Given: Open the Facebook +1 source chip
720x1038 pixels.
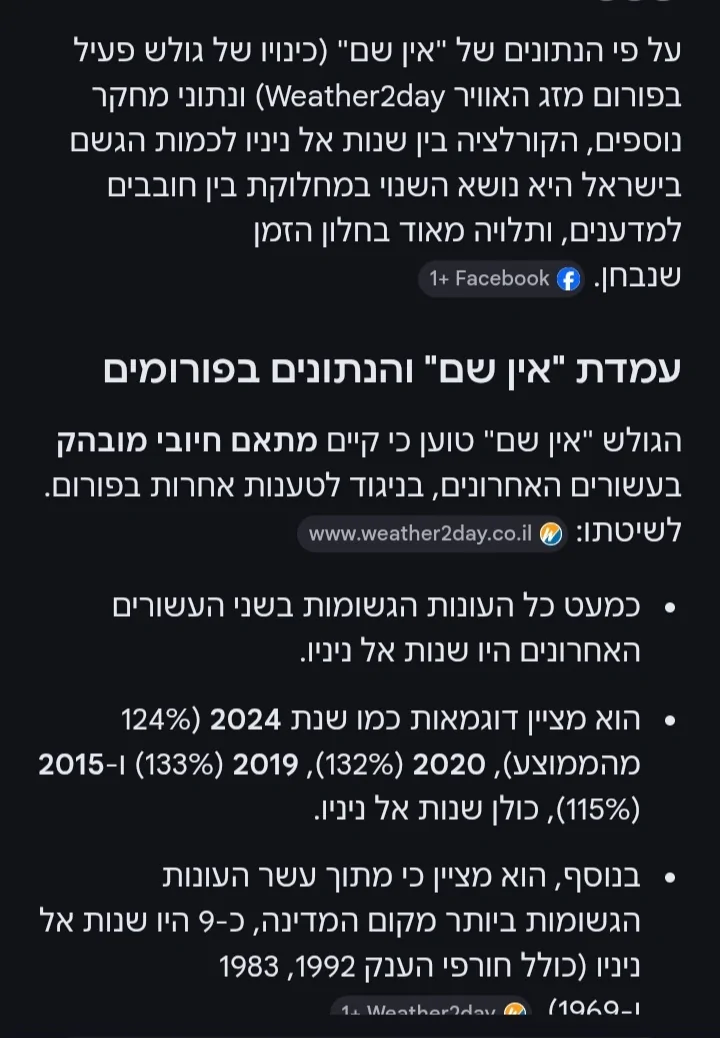Looking at the screenshot, I should pos(502,279).
